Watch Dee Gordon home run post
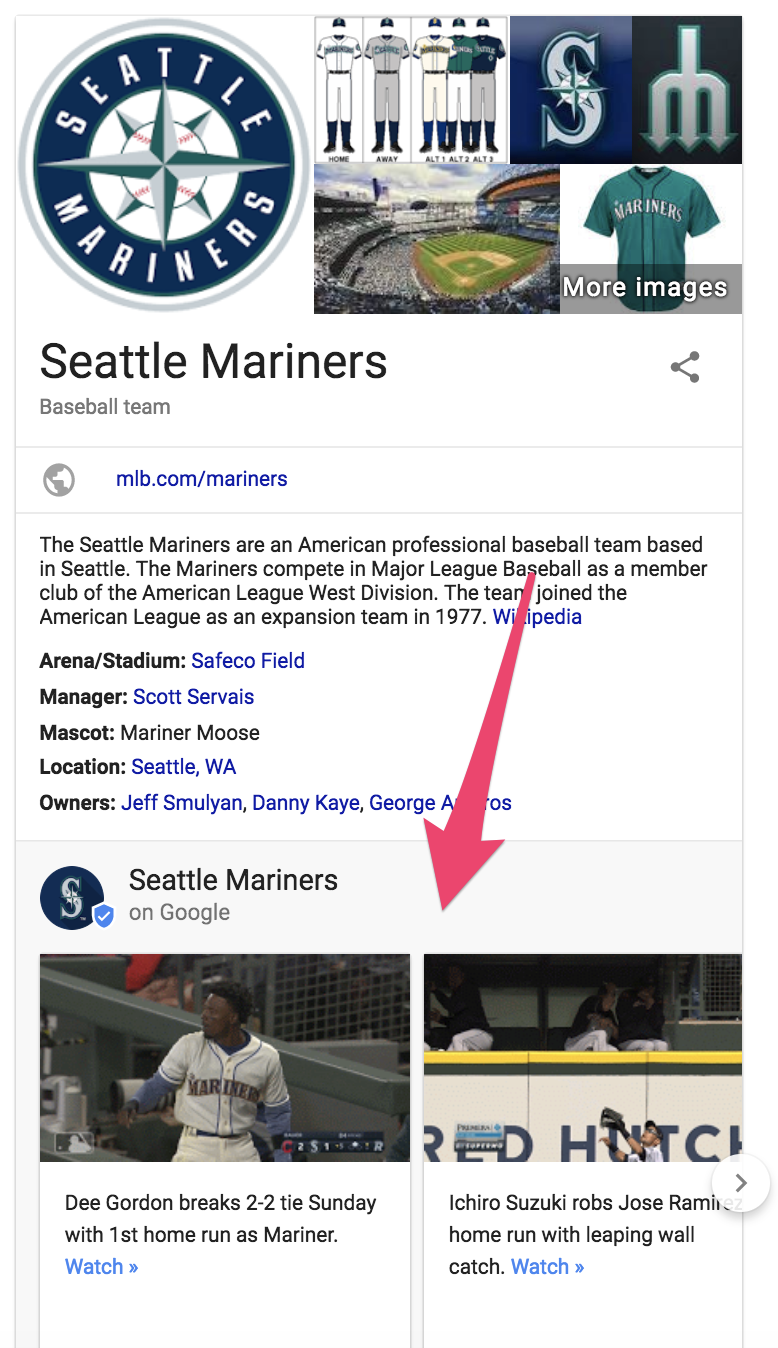This screenshot has width=778, height=1348. tap(101, 1267)
